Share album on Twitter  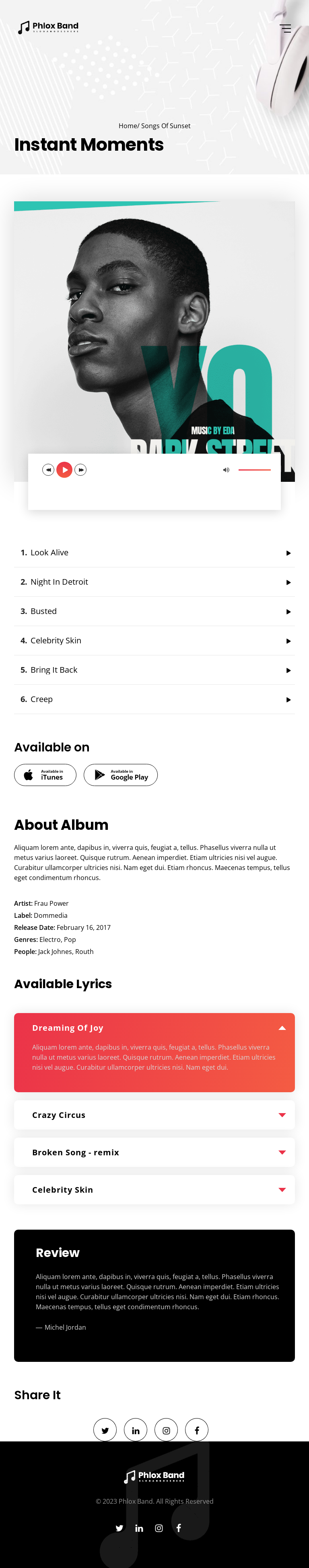105,1430
